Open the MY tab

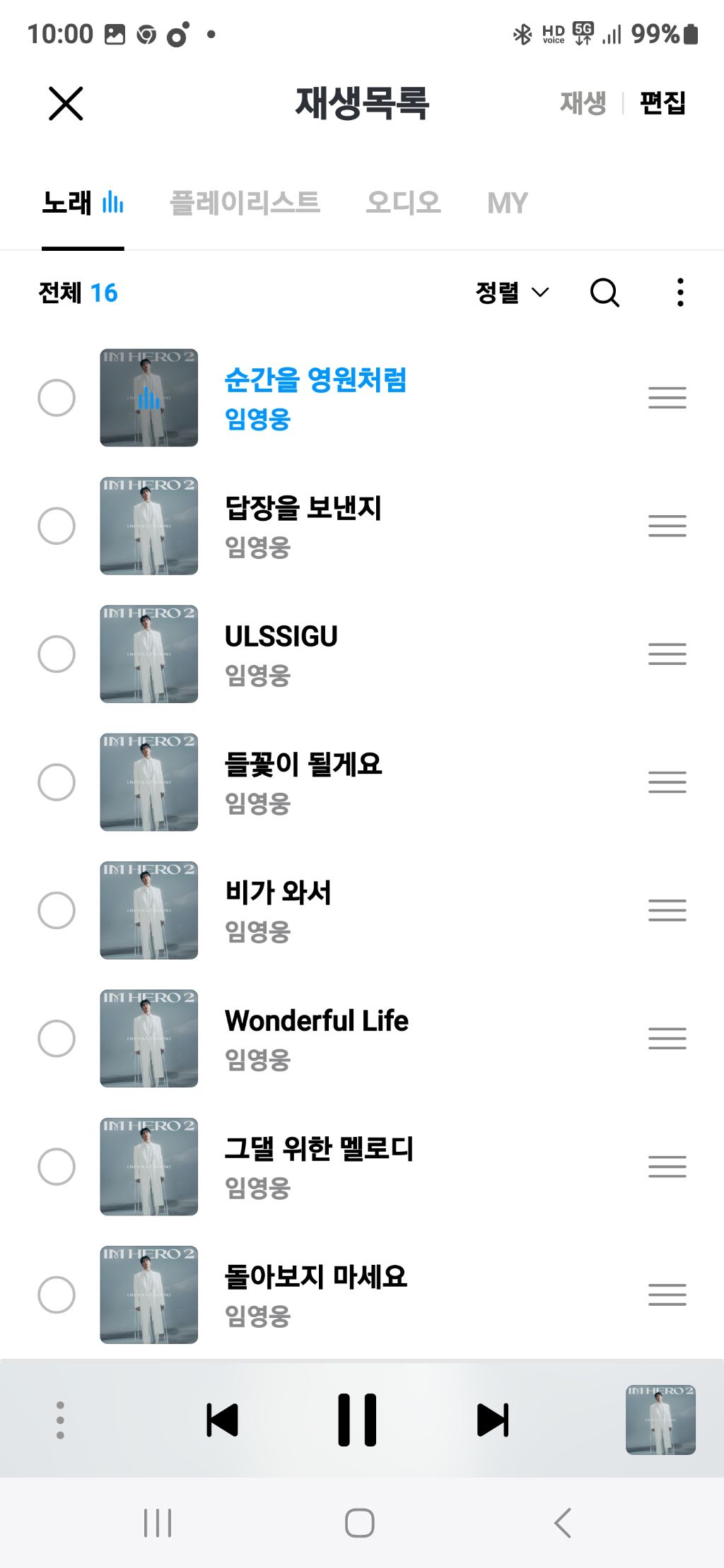tap(507, 204)
